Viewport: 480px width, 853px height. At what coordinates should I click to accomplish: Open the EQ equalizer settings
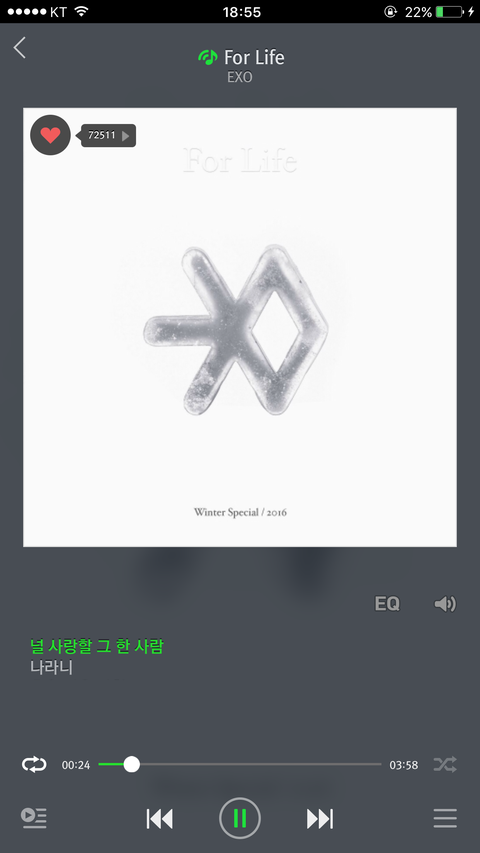click(x=387, y=604)
